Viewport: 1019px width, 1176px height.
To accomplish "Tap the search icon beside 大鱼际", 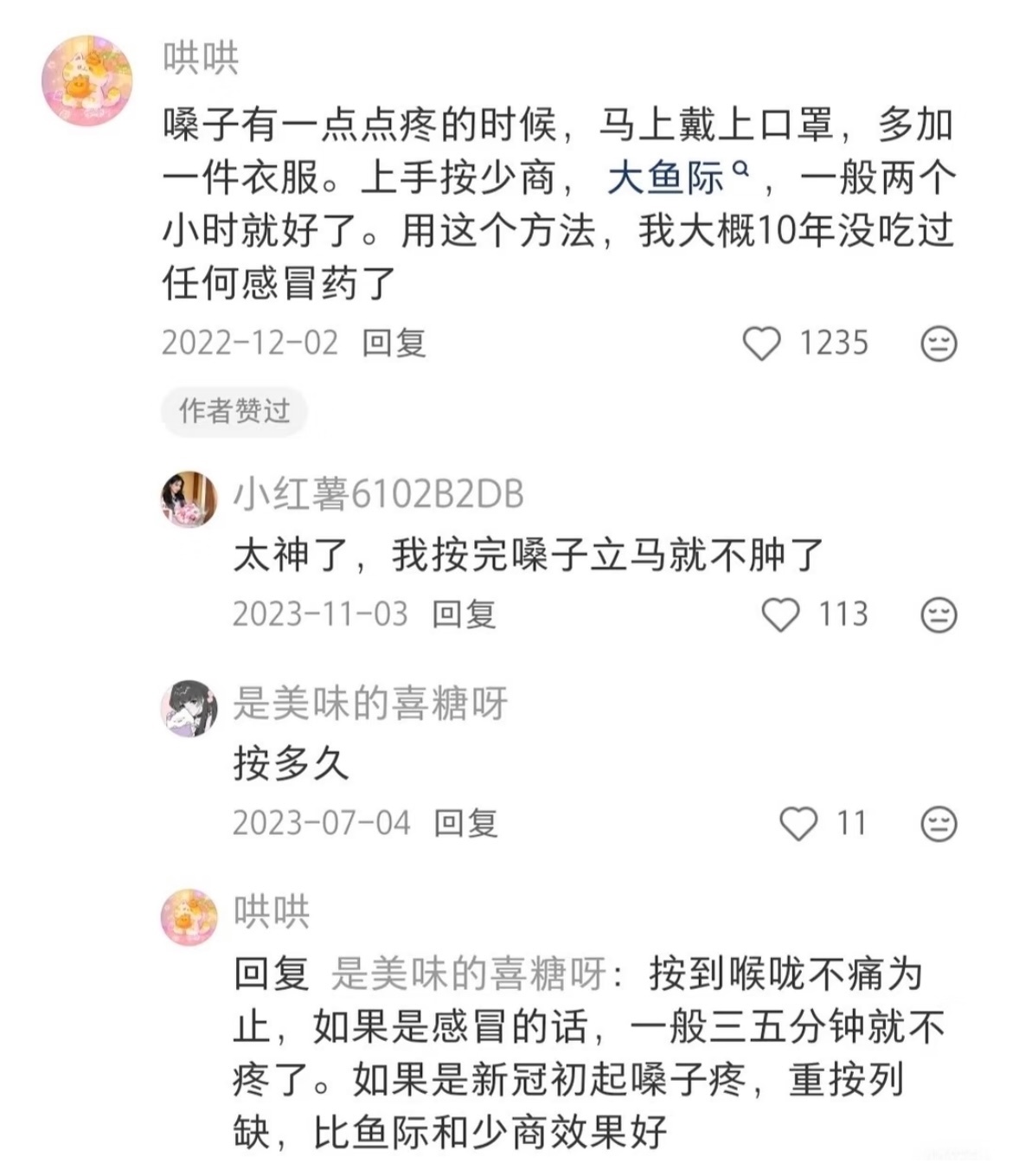I will (740, 170).
